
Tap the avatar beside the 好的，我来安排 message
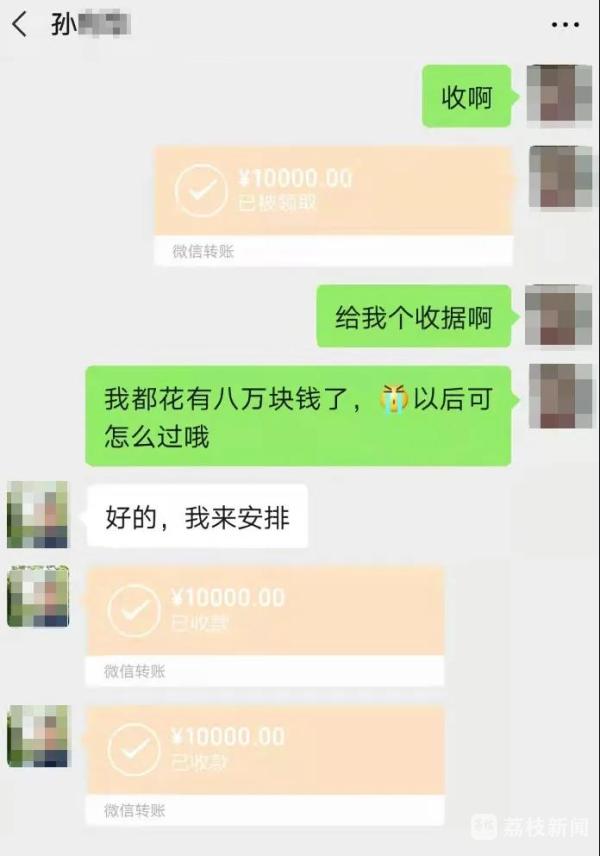click(x=38, y=515)
